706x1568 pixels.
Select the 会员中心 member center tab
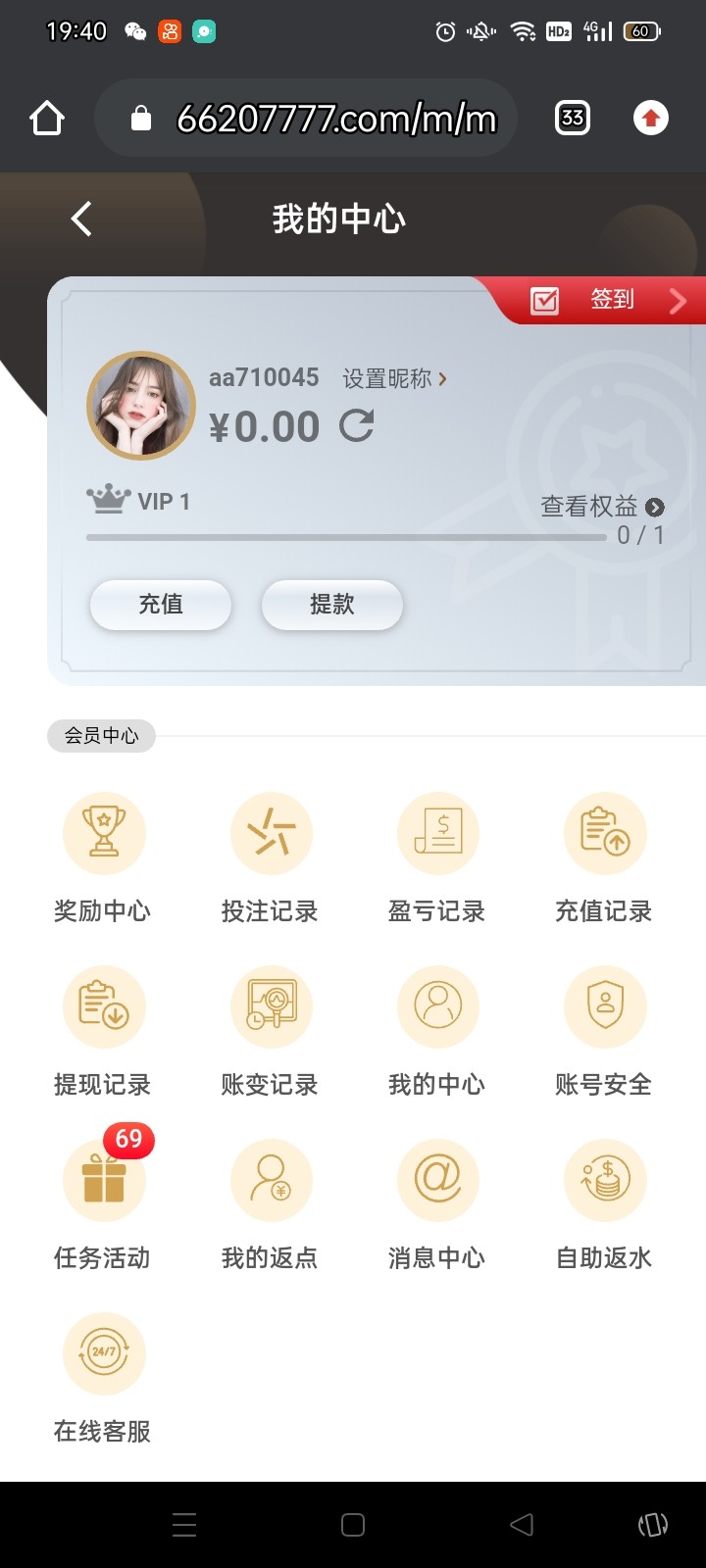pos(101,735)
